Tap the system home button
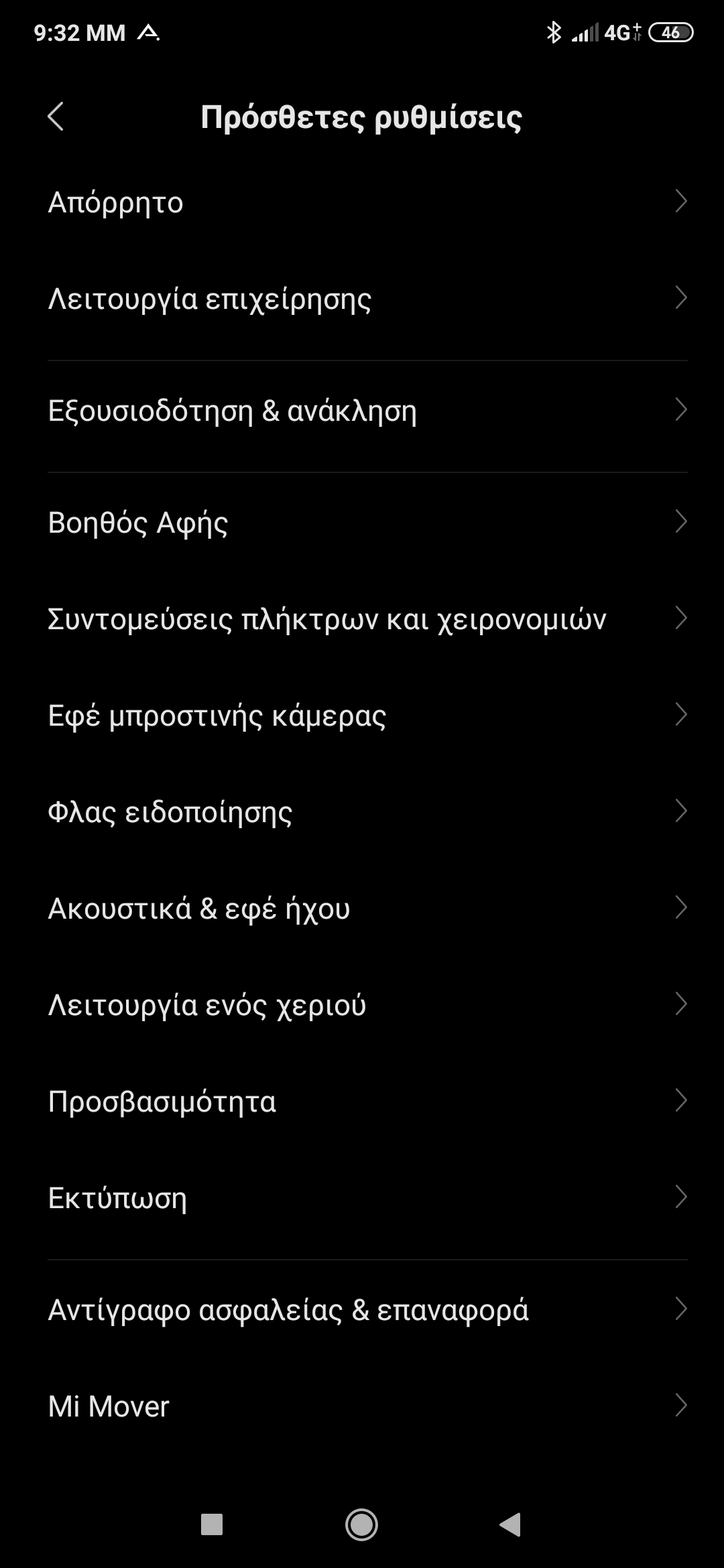The height and width of the screenshot is (1568, 724). click(361, 1524)
